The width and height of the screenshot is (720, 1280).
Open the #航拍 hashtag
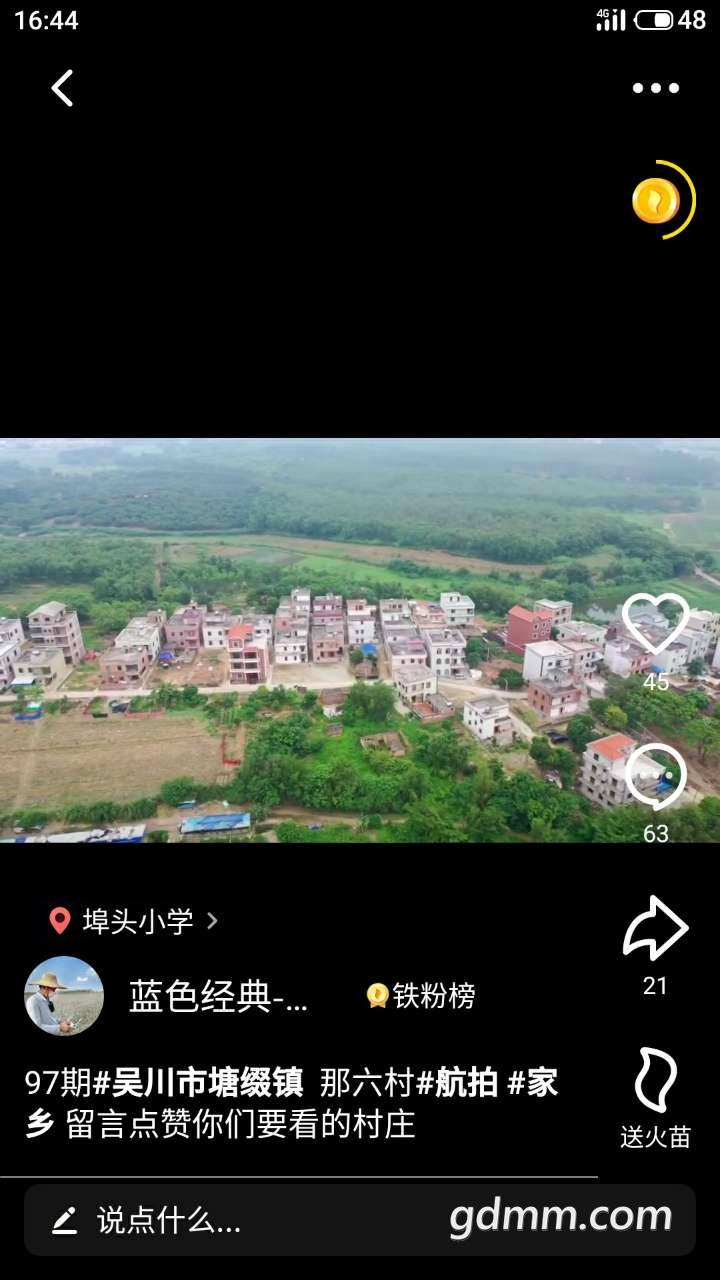pyautogui.click(x=457, y=1083)
